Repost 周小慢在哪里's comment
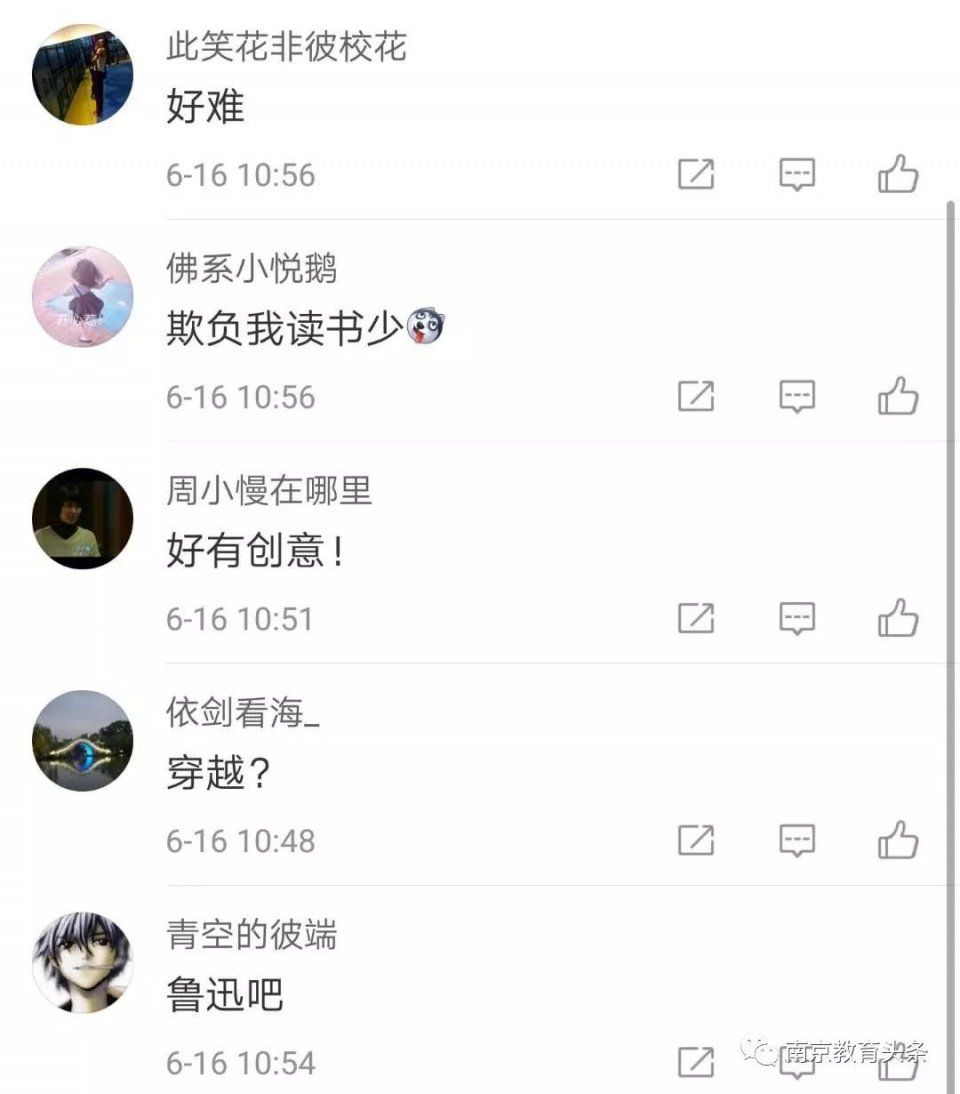 [696, 619]
